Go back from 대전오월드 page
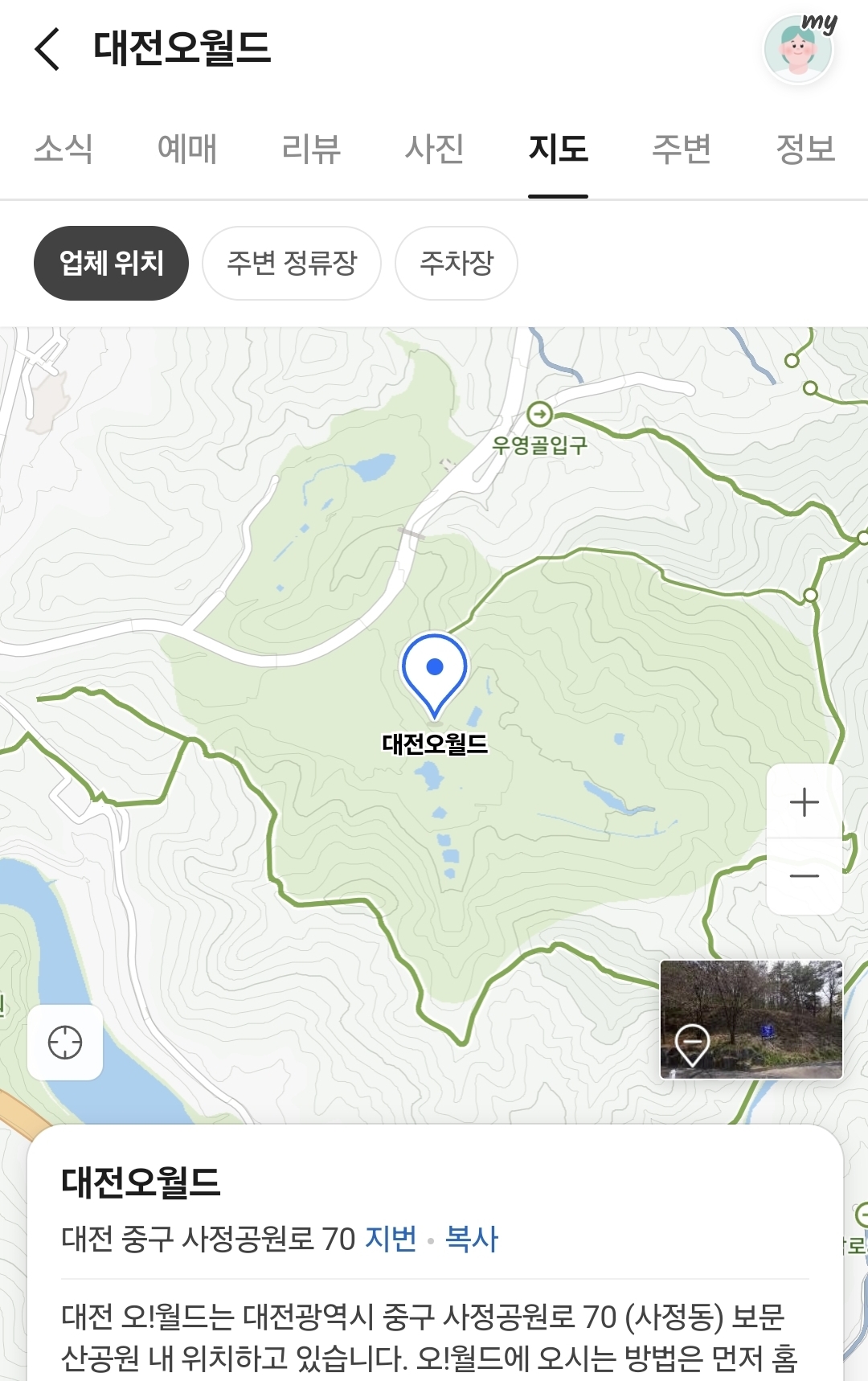 point(48,49)
